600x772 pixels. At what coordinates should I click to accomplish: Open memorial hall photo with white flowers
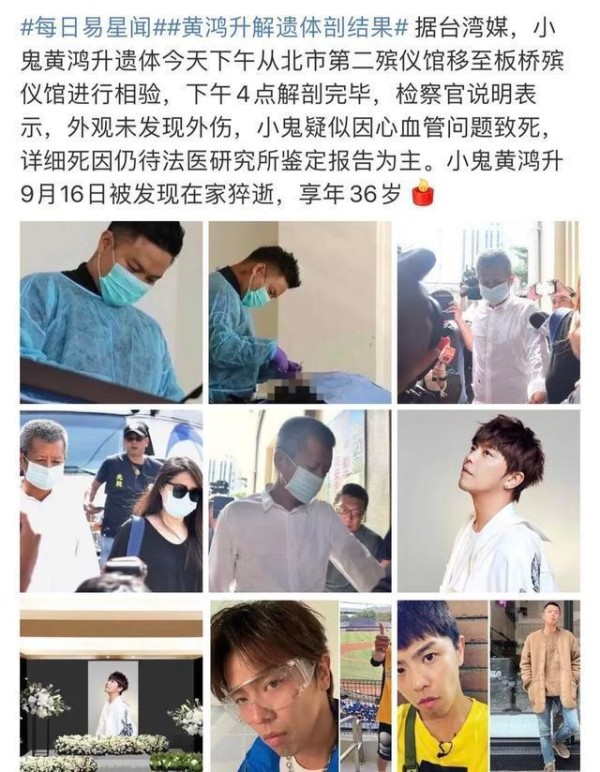click(110, 686)
